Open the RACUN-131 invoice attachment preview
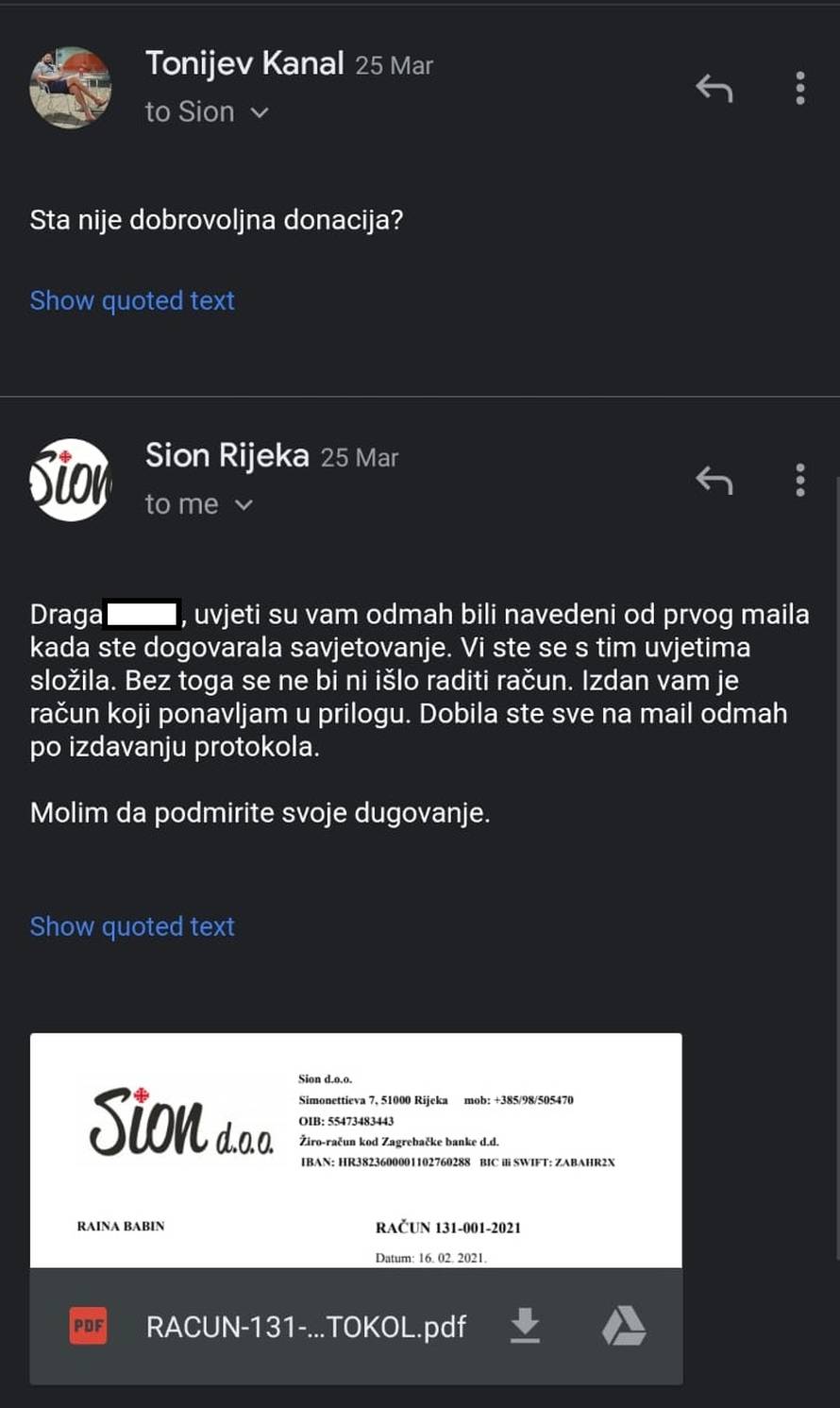840x1408 pixels. (x=355, y=1147)
